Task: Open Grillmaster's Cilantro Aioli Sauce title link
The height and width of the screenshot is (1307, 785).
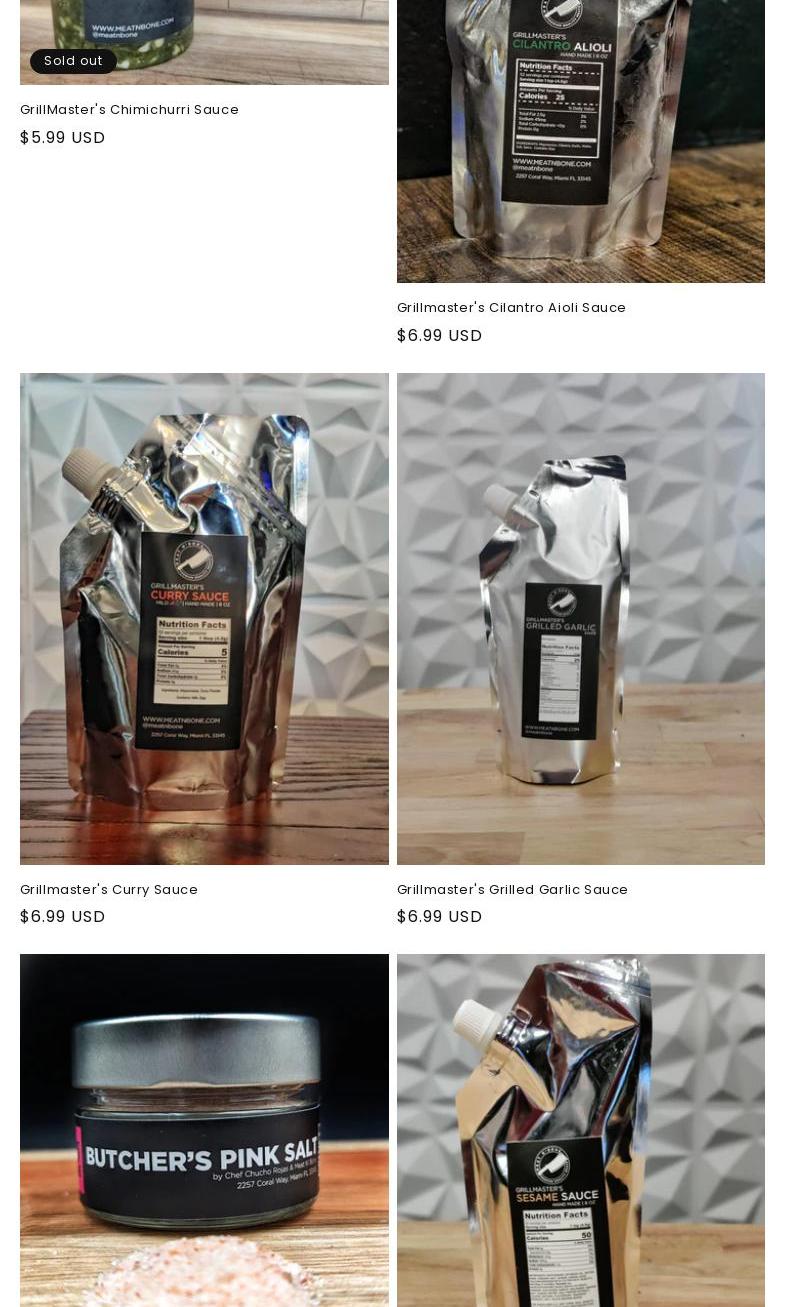Action: click(511, 308)
